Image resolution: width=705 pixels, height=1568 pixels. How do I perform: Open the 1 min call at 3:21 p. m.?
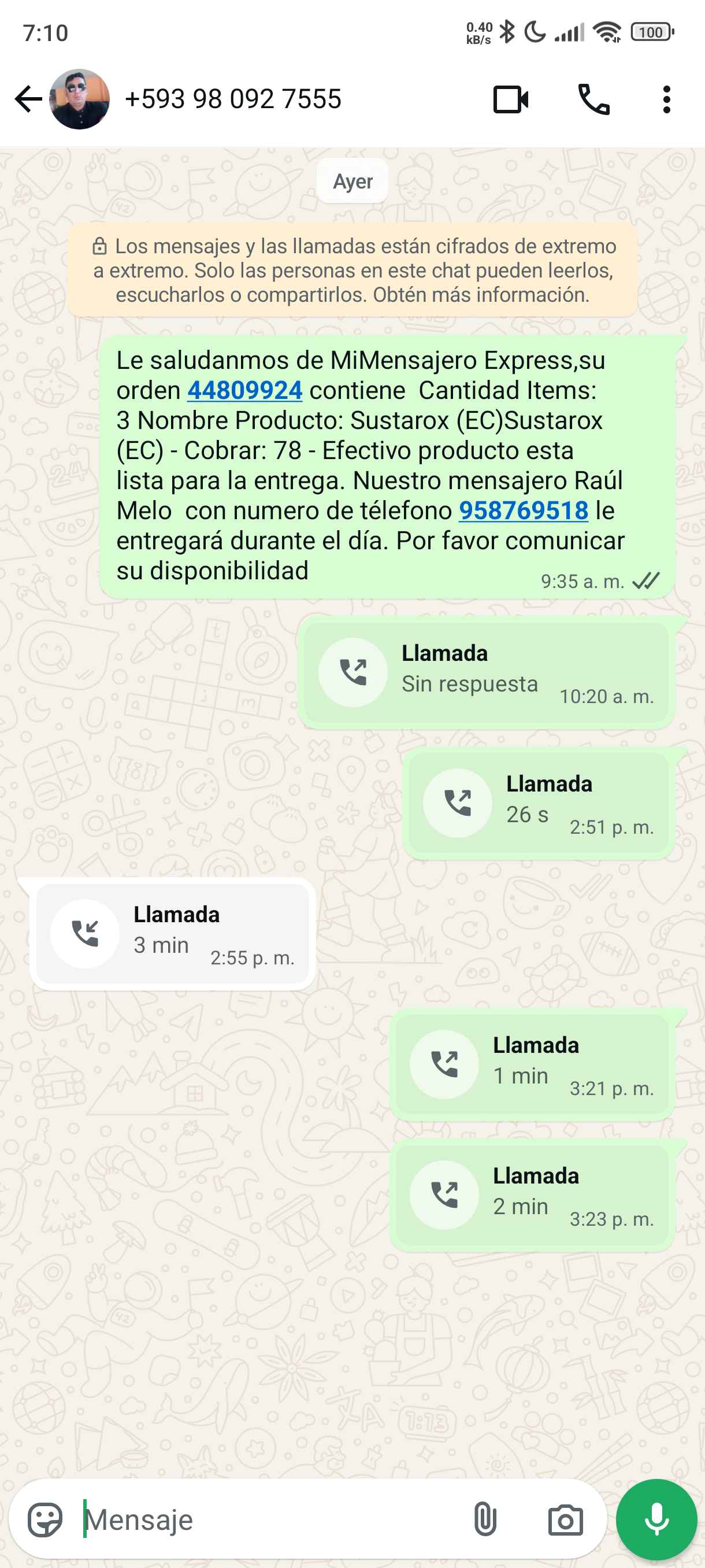pos(532,1064)
